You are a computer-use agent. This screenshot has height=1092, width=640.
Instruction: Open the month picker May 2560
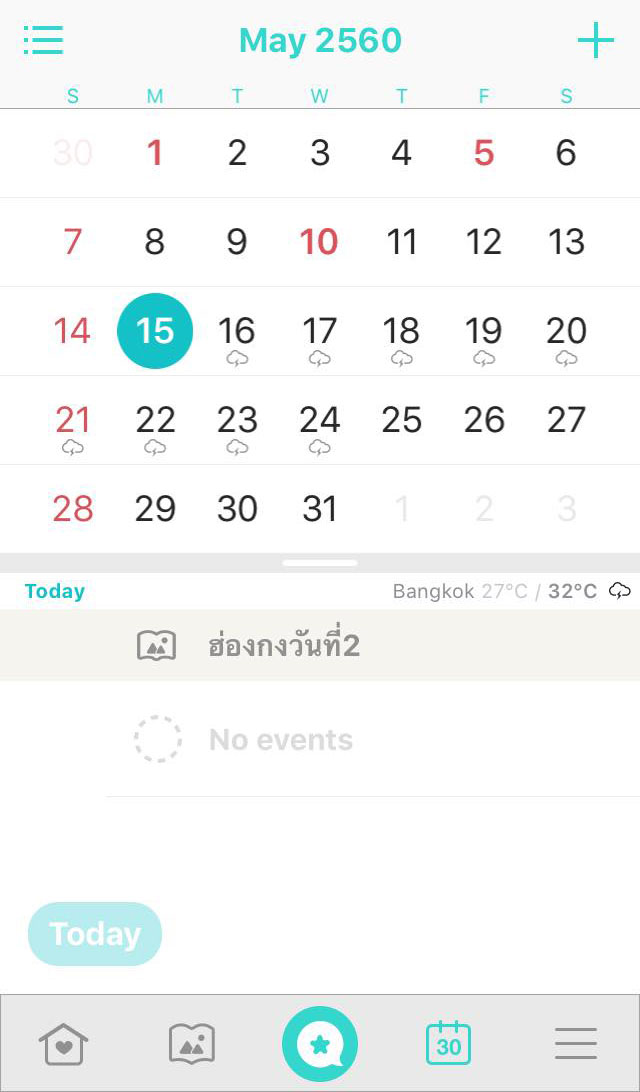point(320,40)
